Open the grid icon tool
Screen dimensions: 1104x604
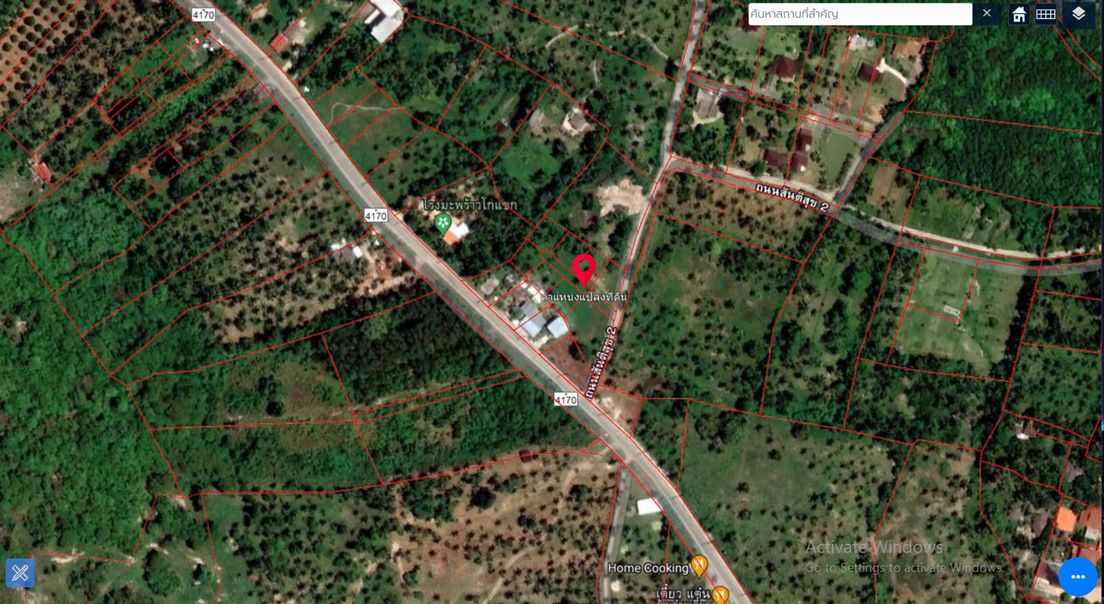(x=1045, y=14)
